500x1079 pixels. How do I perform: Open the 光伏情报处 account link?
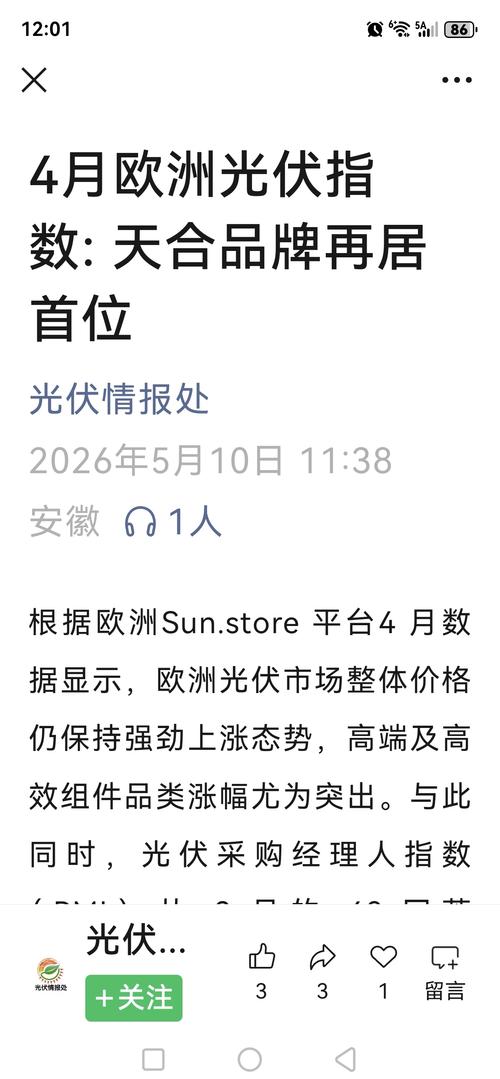coord(119,400)
